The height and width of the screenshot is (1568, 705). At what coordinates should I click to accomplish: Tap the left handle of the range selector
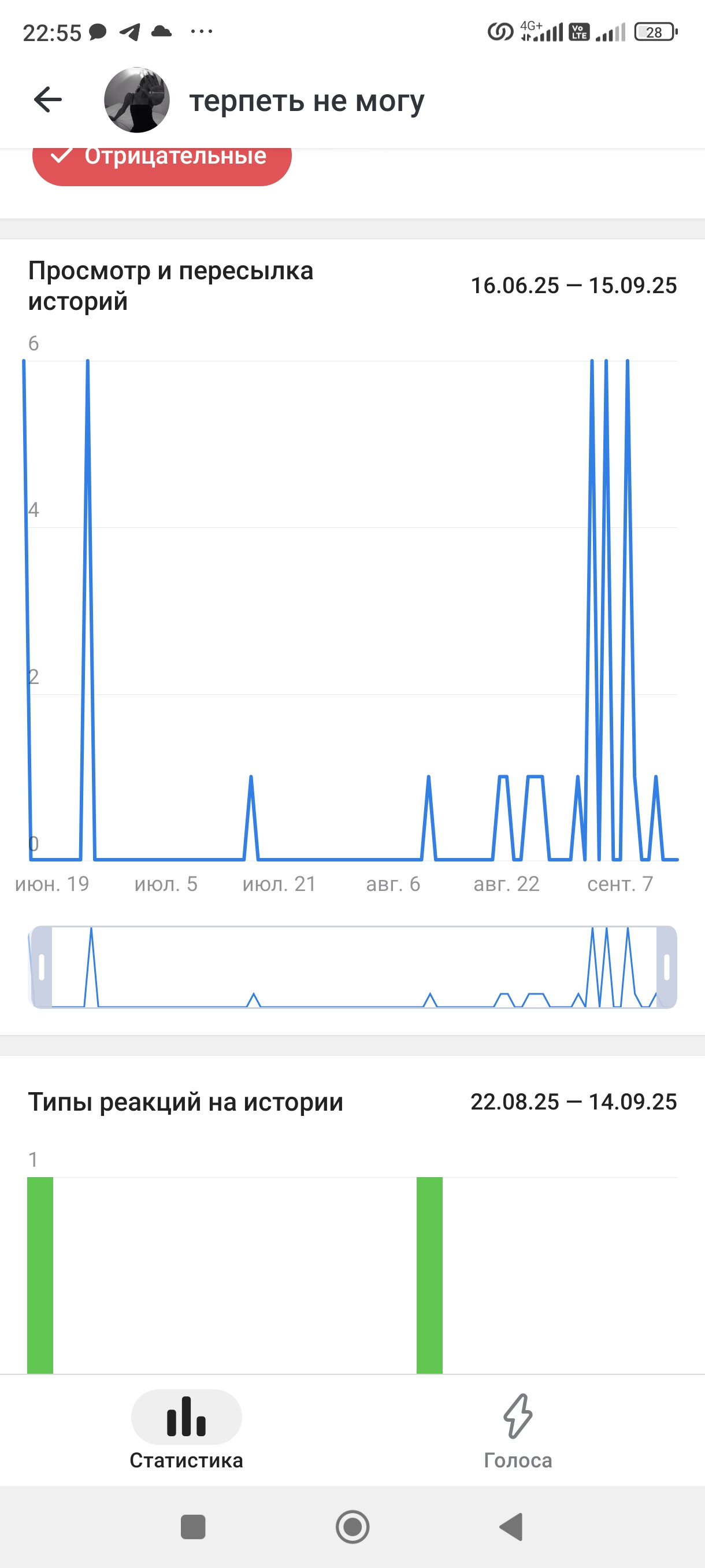click(x=42, y=967)
